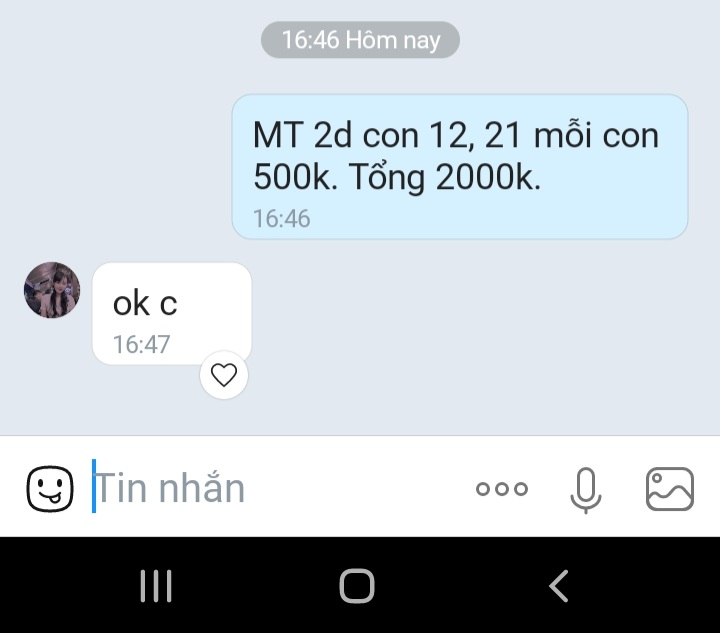Open the sender's profile avatar

pos(52,290)
